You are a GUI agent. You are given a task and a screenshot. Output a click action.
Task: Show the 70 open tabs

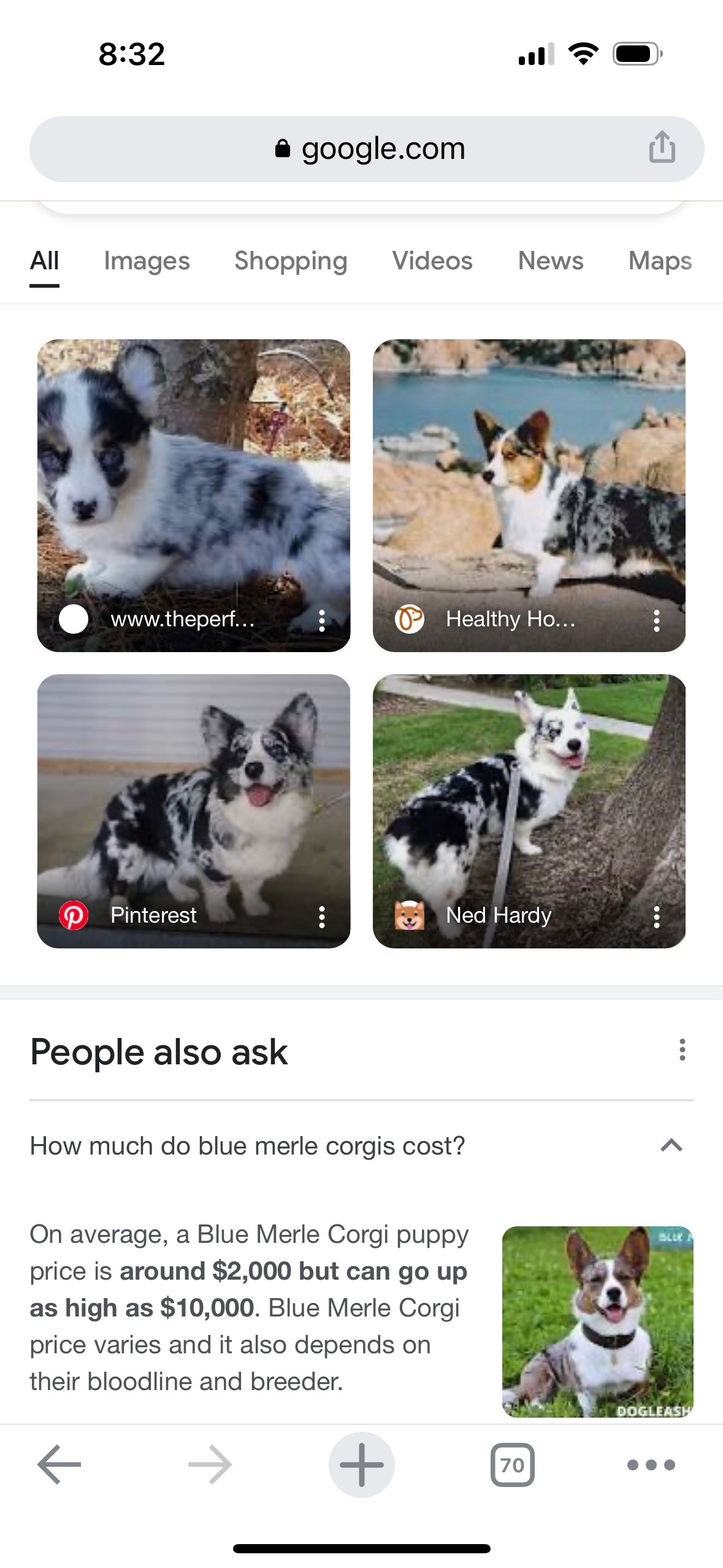click(x=512, y=1465)
